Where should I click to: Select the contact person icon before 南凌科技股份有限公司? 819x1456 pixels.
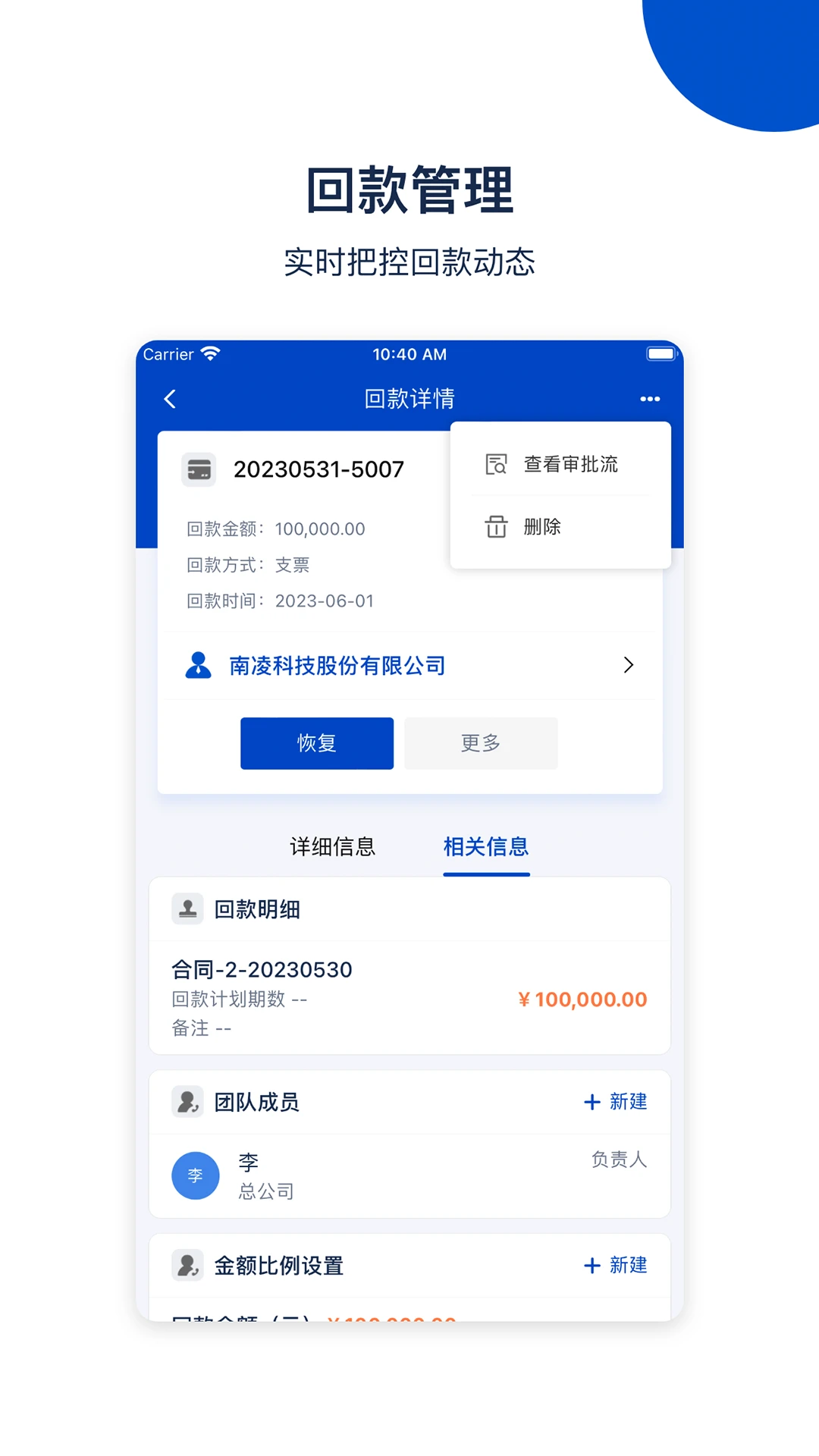[x=199, y=665]
